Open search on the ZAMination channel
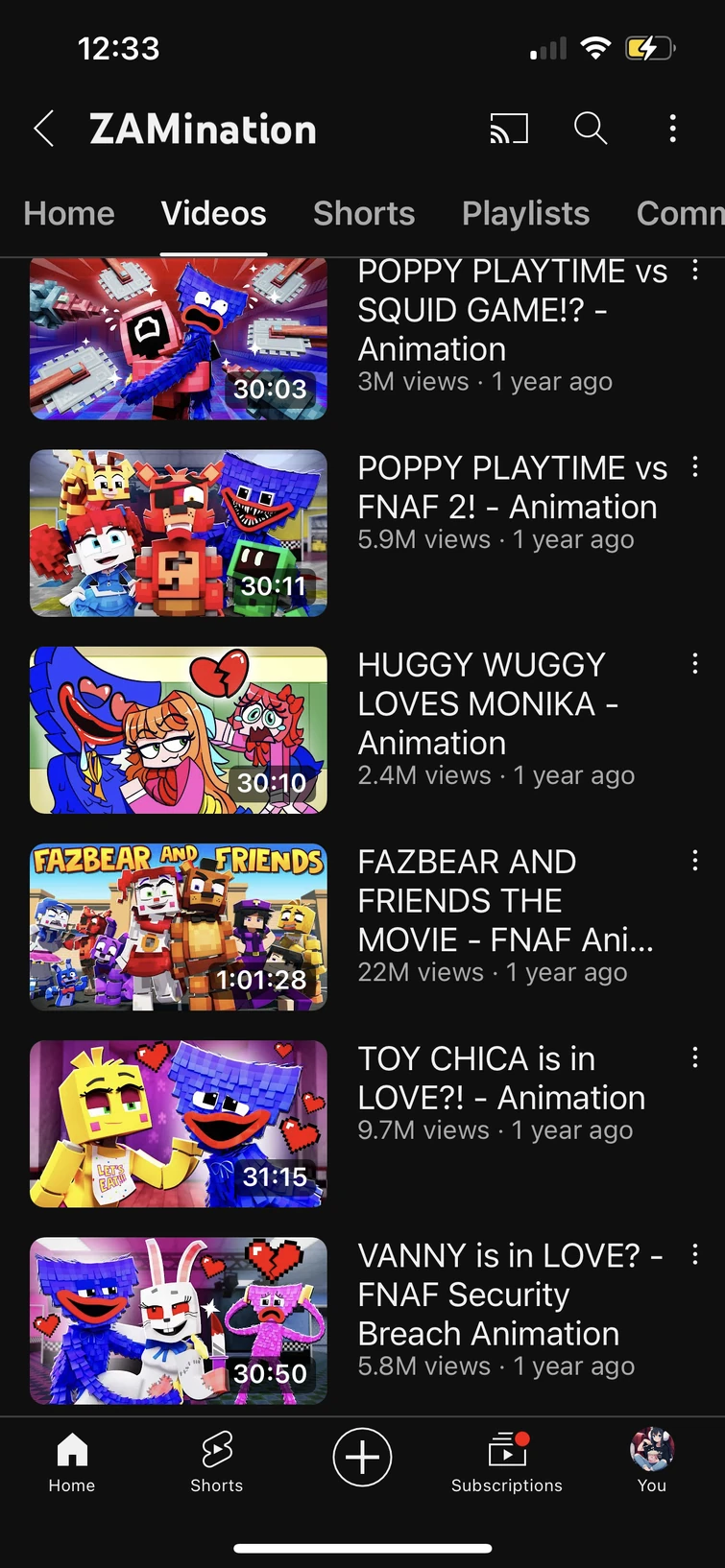725x1568 pixels. (x=591, y=128)
